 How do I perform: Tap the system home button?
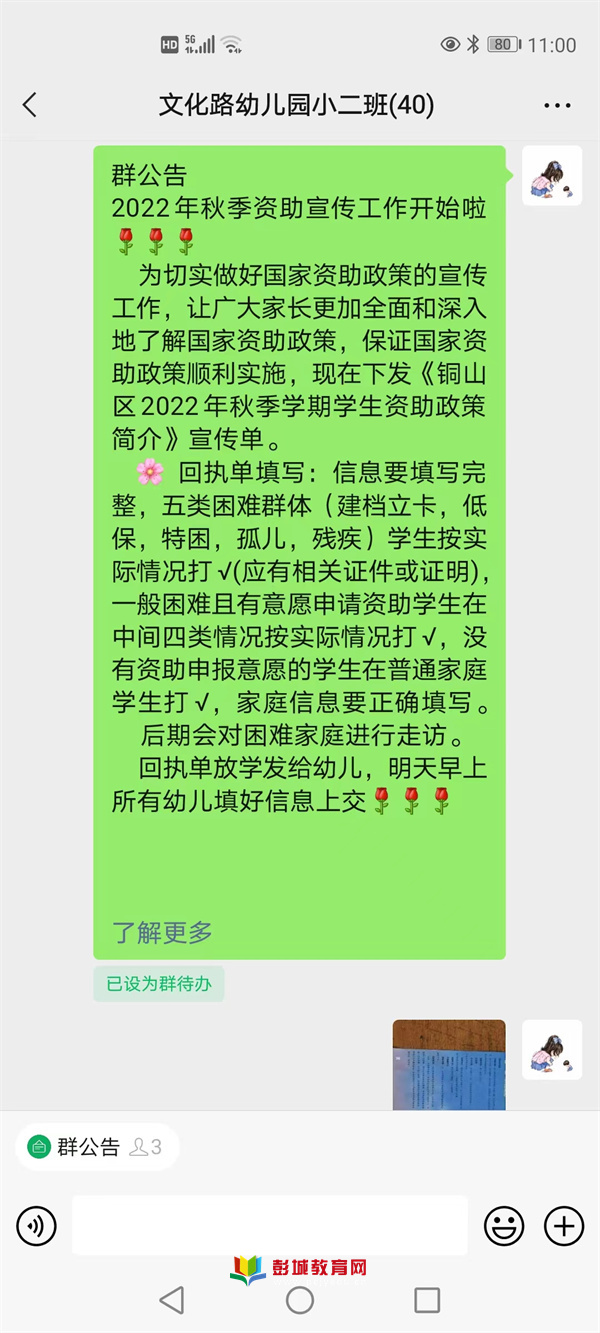(300, 1300)
